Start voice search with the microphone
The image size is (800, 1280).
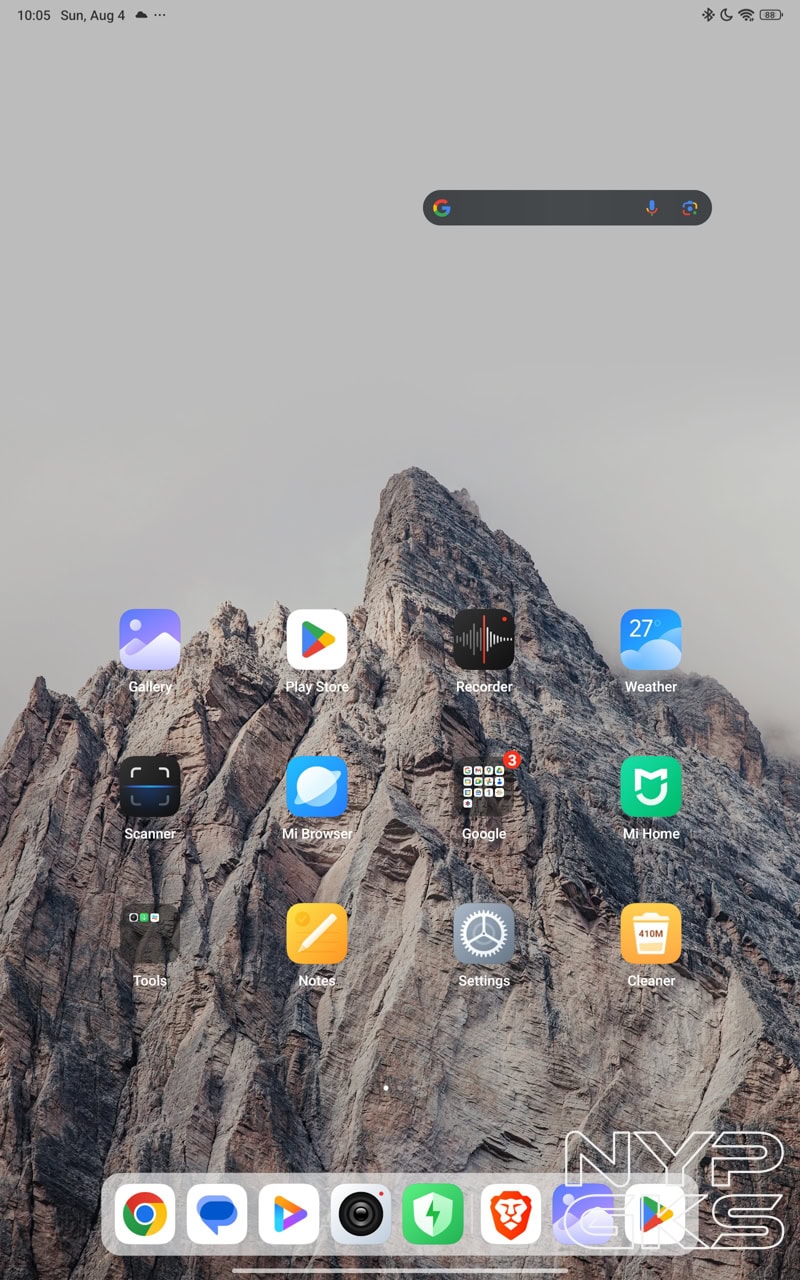click(x=651, y=208)
